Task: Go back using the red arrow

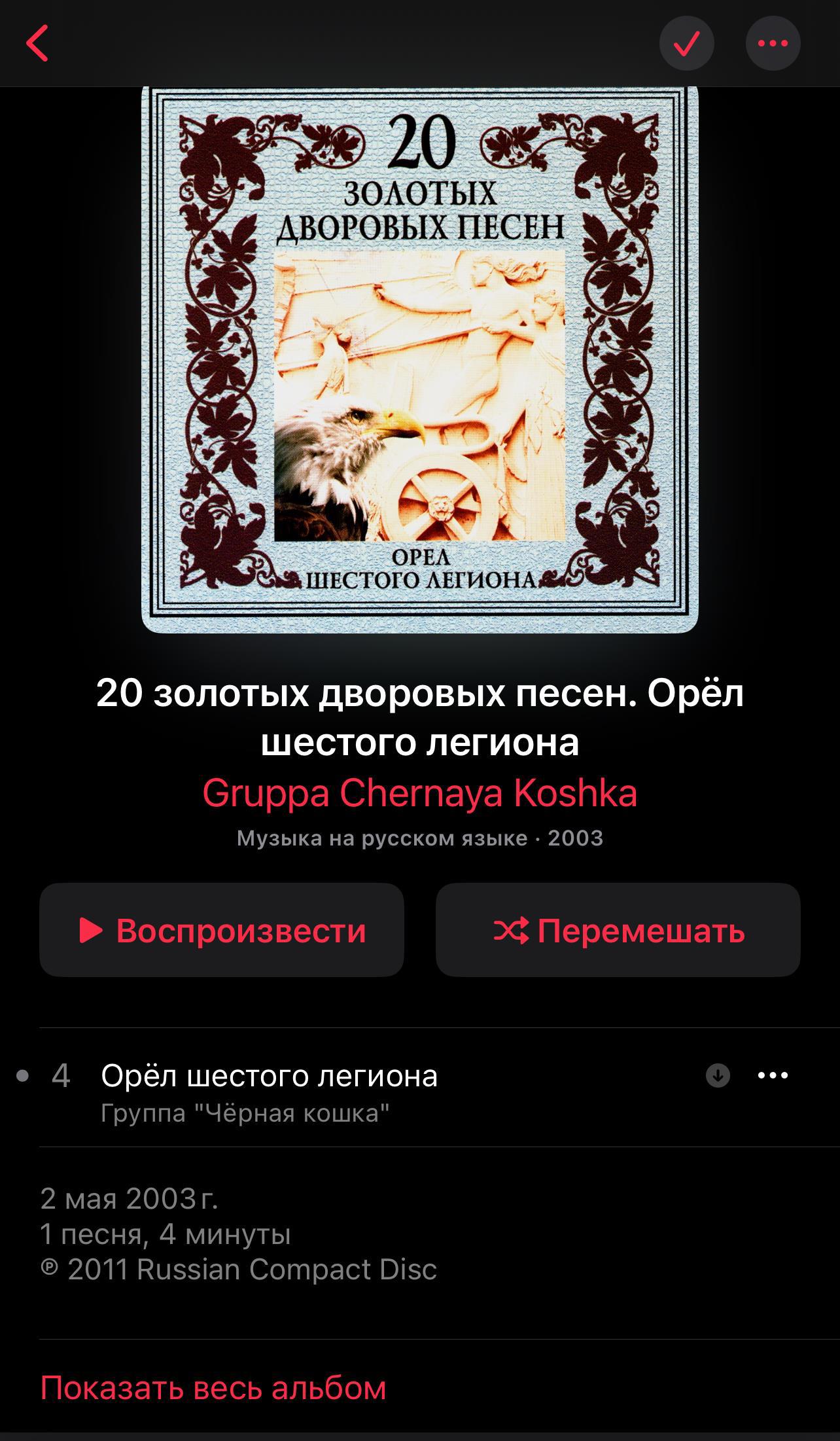Action: point(37,43)
